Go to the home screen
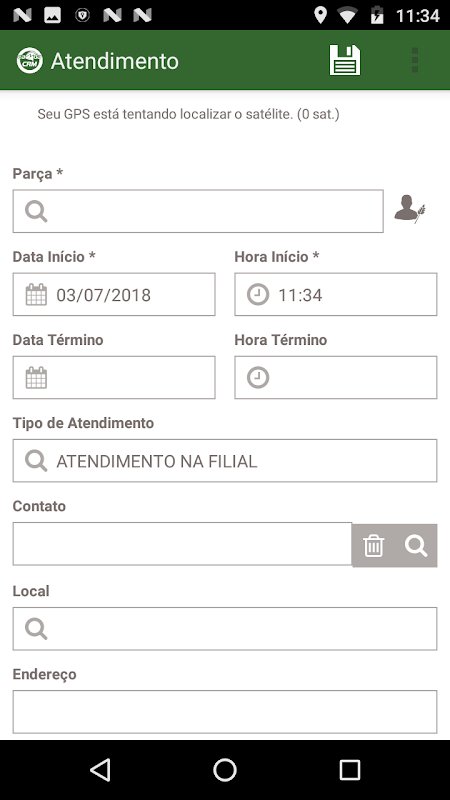 pyautogui.click(x=225, y=769)
